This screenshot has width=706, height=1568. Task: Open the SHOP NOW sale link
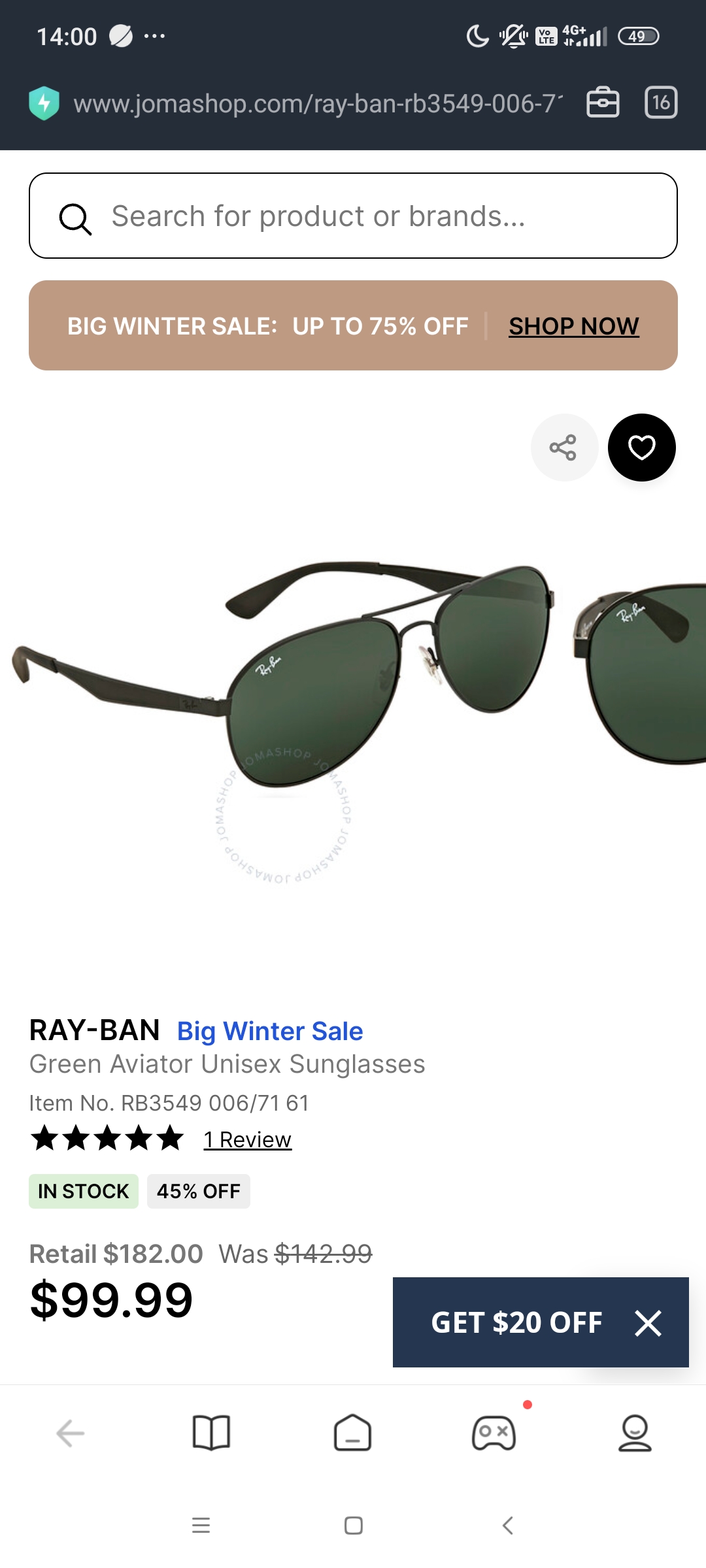click(x=573, y=326)
